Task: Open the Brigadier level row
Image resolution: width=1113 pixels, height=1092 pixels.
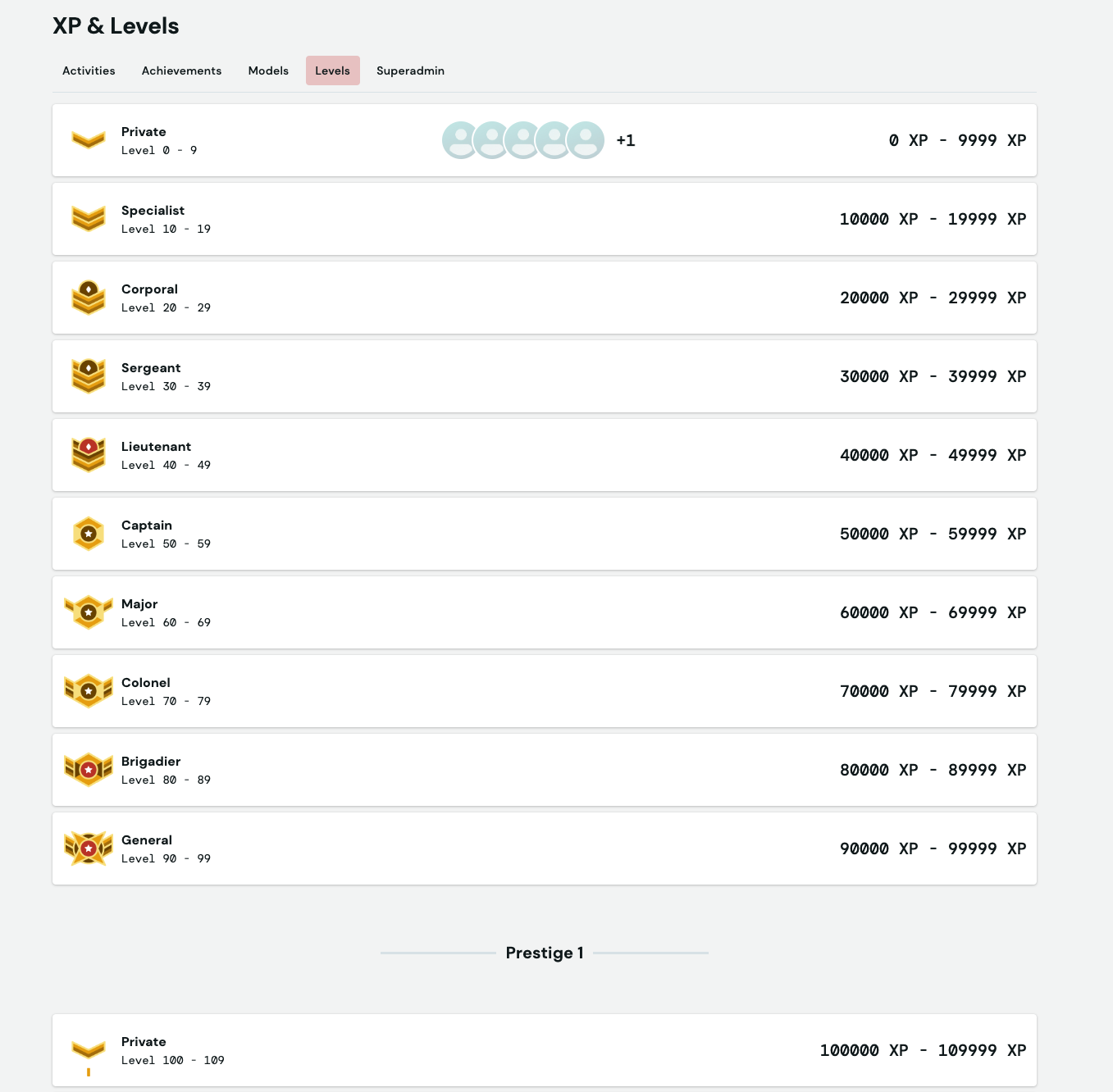Action: pyautogui.click(x=151, y=770)
